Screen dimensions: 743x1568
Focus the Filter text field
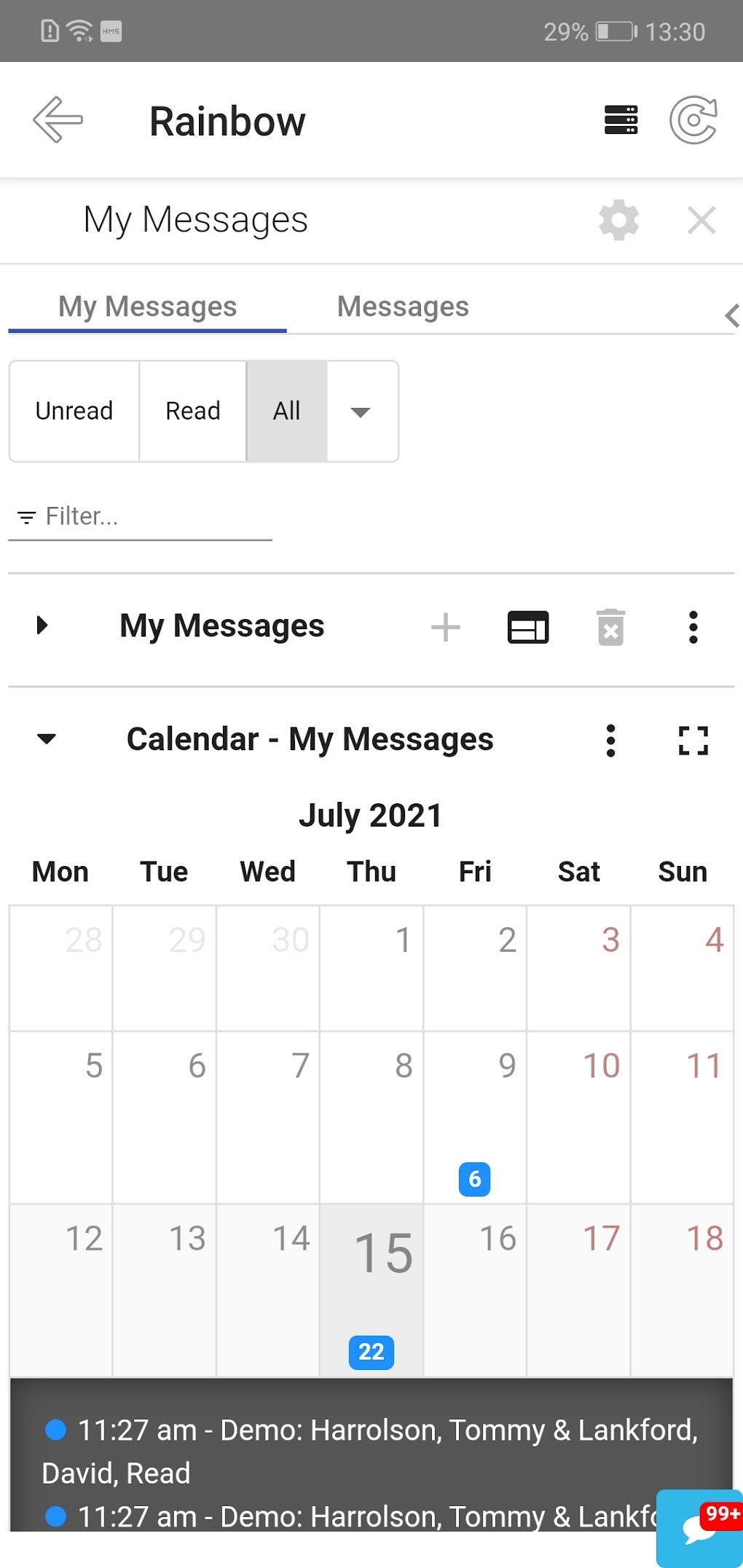146,516
